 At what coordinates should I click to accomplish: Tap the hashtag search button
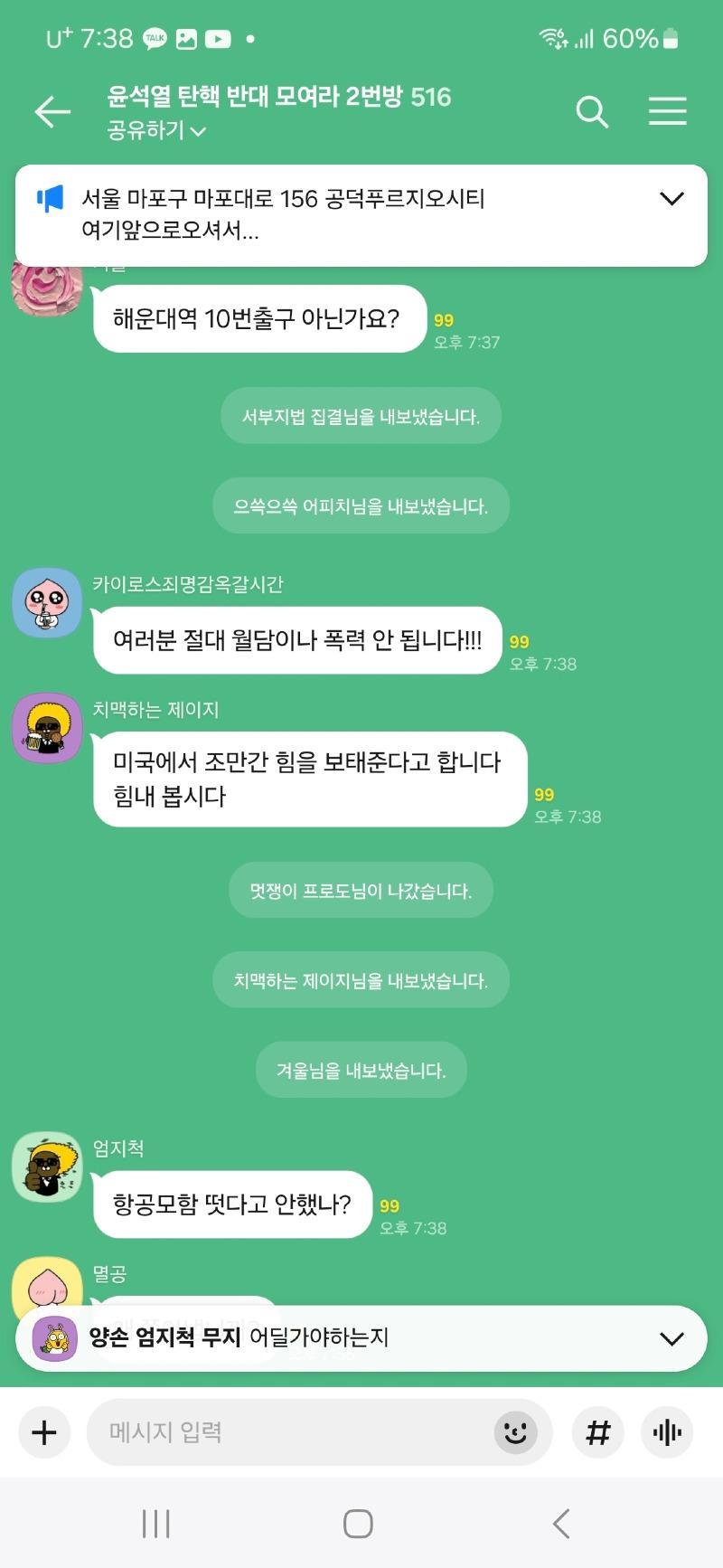pos(597,1432)
